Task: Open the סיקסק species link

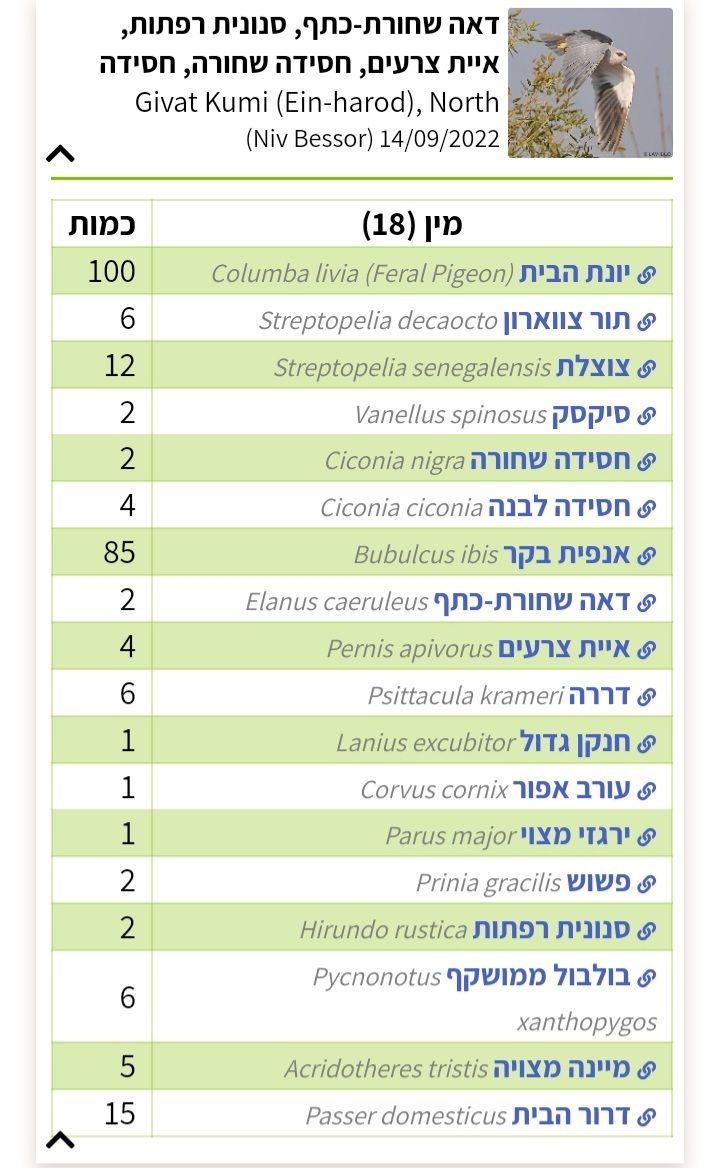Action: click(x=590, y=414)
